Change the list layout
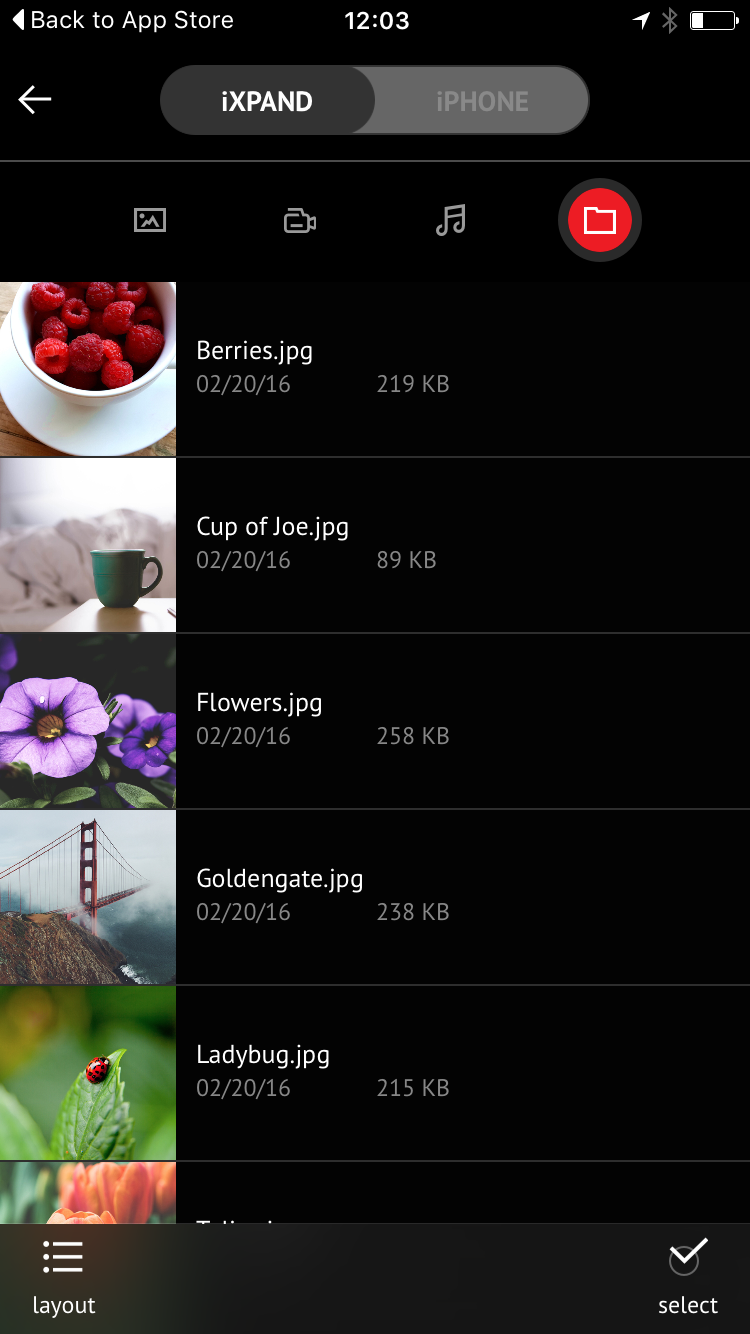The width and height of the screenshot is (750, 1334). [x=63, y=1277]
